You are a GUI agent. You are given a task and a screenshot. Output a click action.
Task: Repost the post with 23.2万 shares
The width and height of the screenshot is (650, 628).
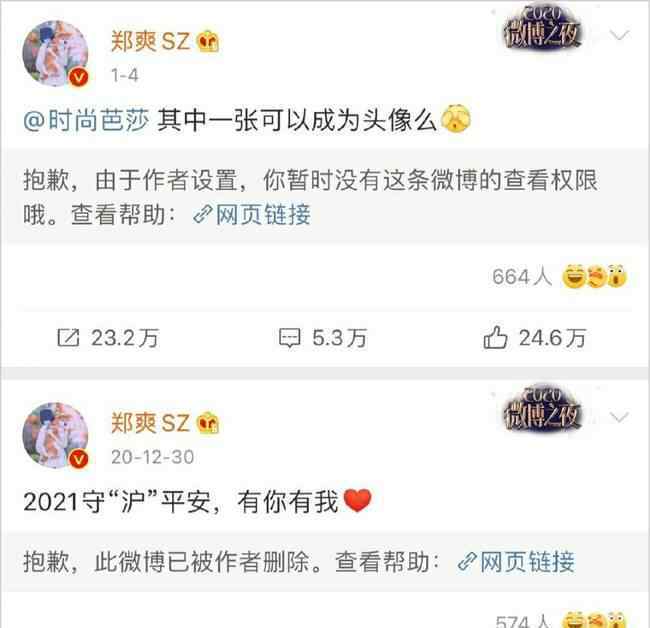click(107, 339)
